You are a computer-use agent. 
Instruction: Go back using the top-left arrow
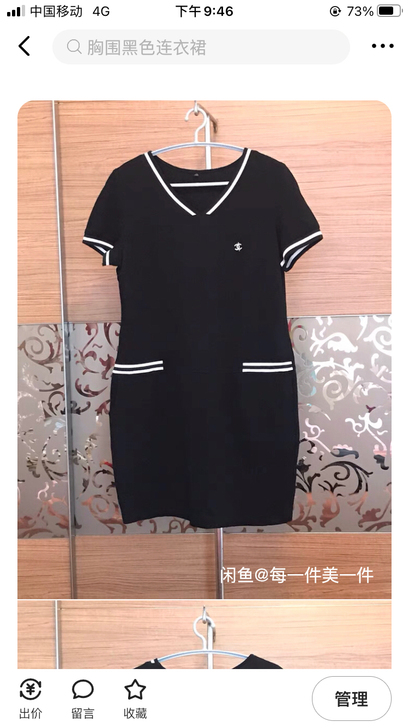[x=24, y=46]
